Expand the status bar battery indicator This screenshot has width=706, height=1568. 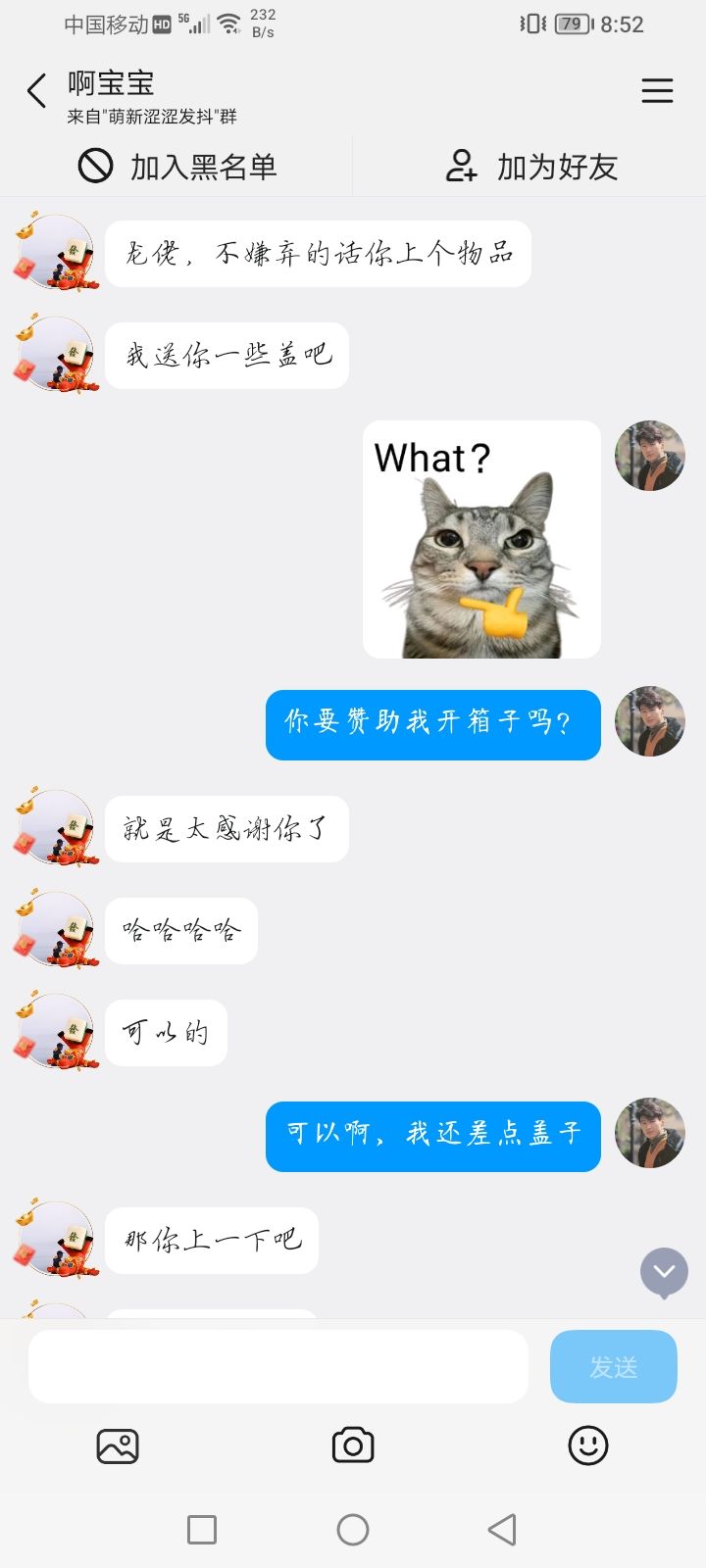pos(570,24)
